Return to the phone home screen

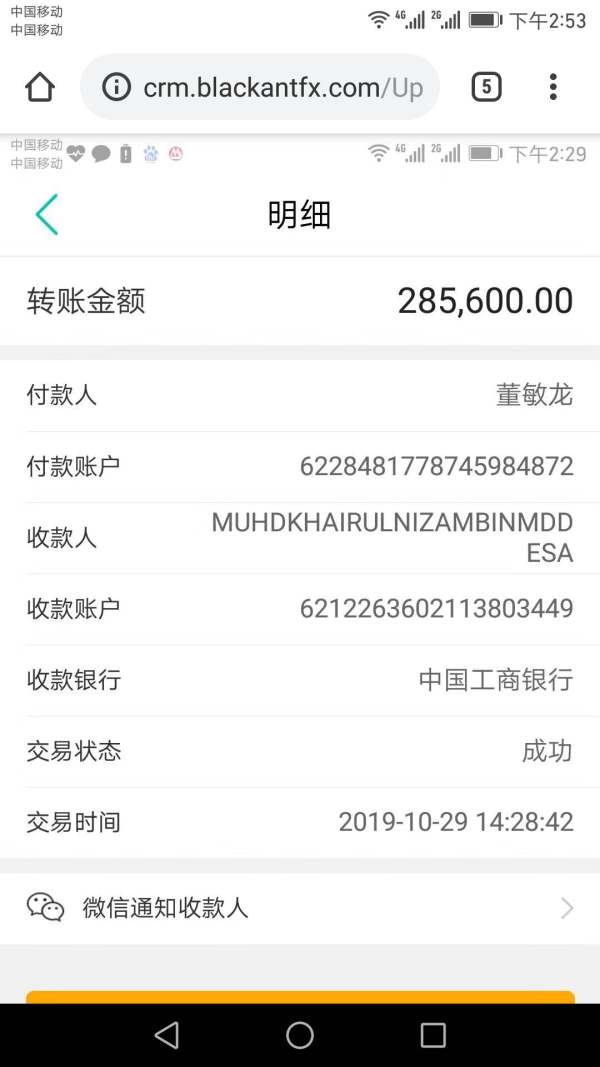click(x=300, y=1035)
